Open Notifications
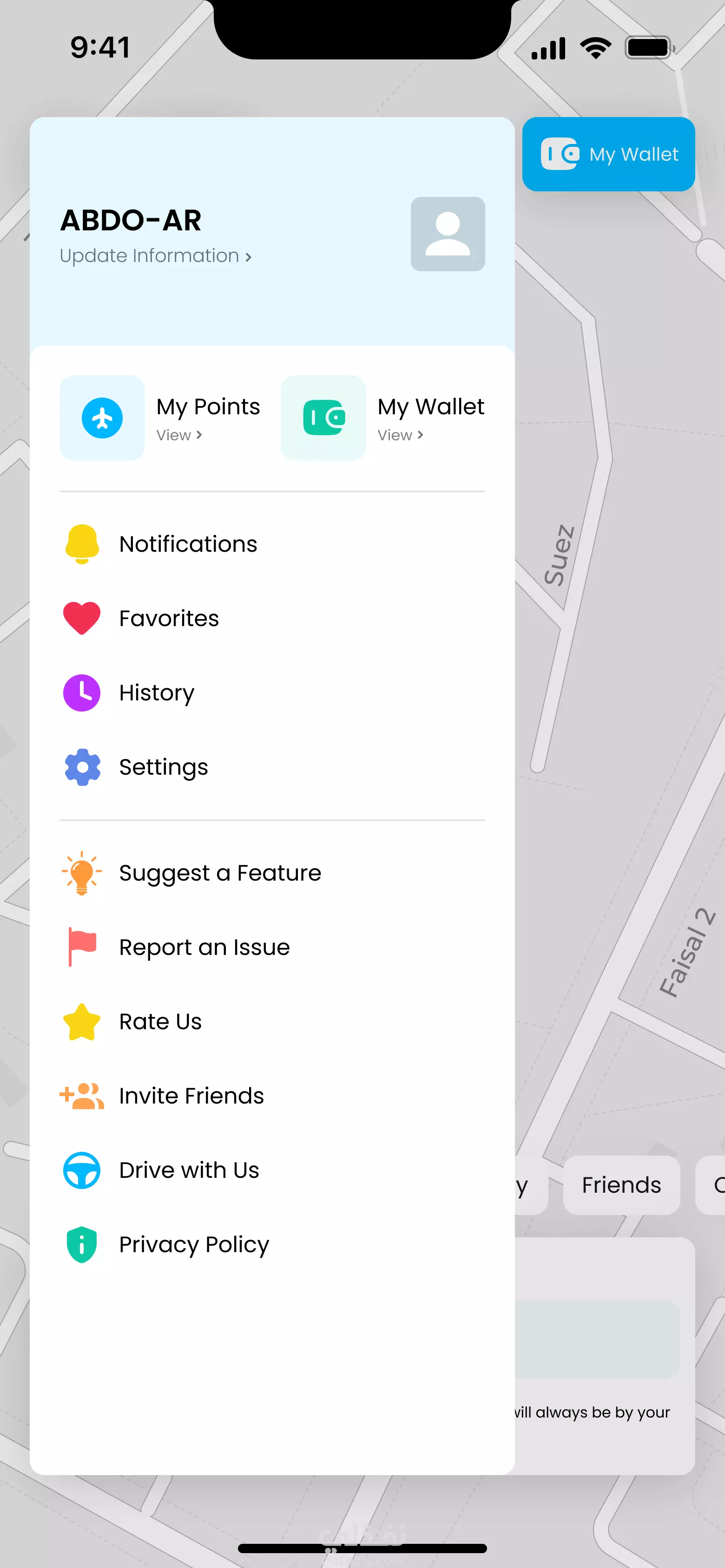 coord(272,543)
